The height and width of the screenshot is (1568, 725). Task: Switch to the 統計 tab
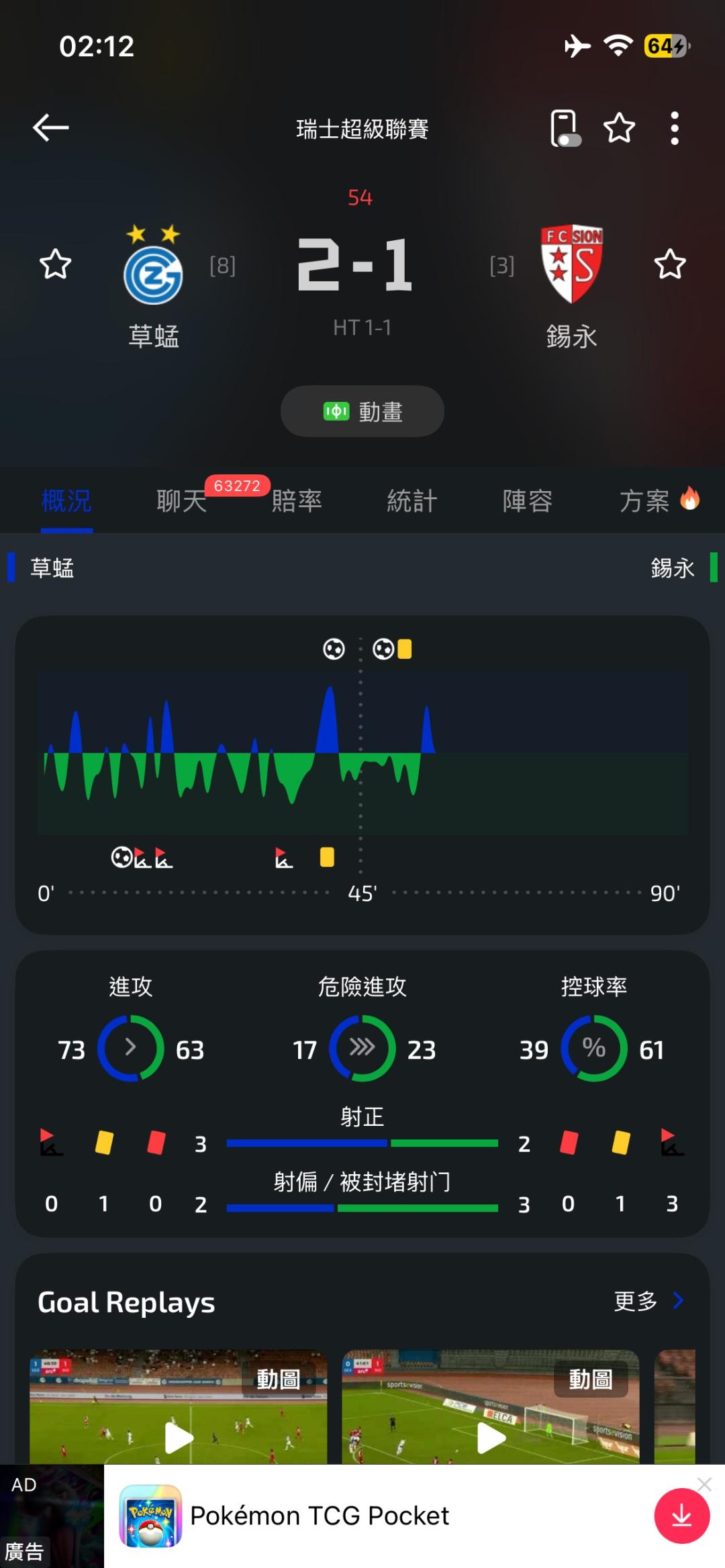click(x=412, y=501)
